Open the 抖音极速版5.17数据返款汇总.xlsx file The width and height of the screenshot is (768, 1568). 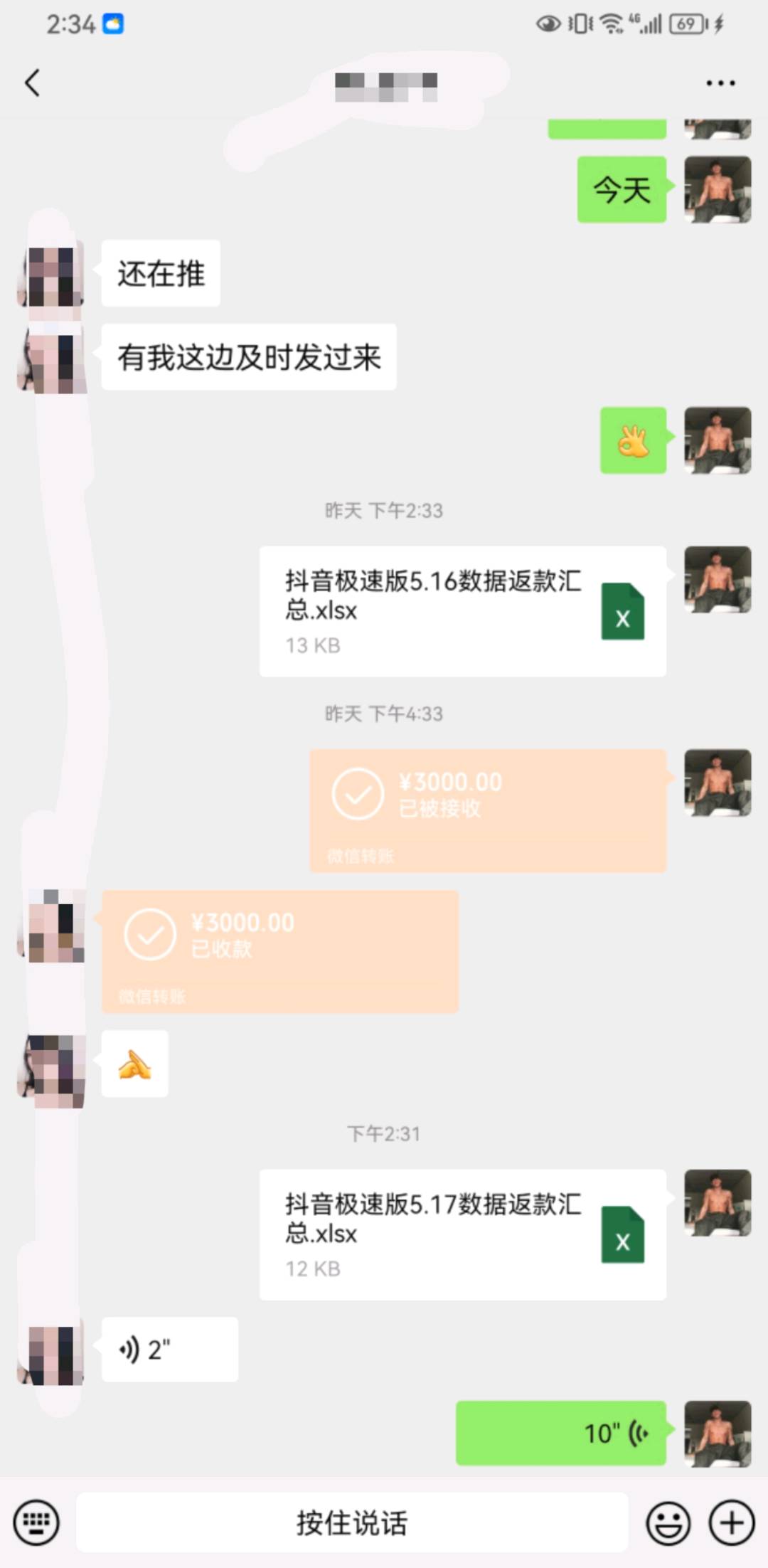click(x=462, y=1234)
